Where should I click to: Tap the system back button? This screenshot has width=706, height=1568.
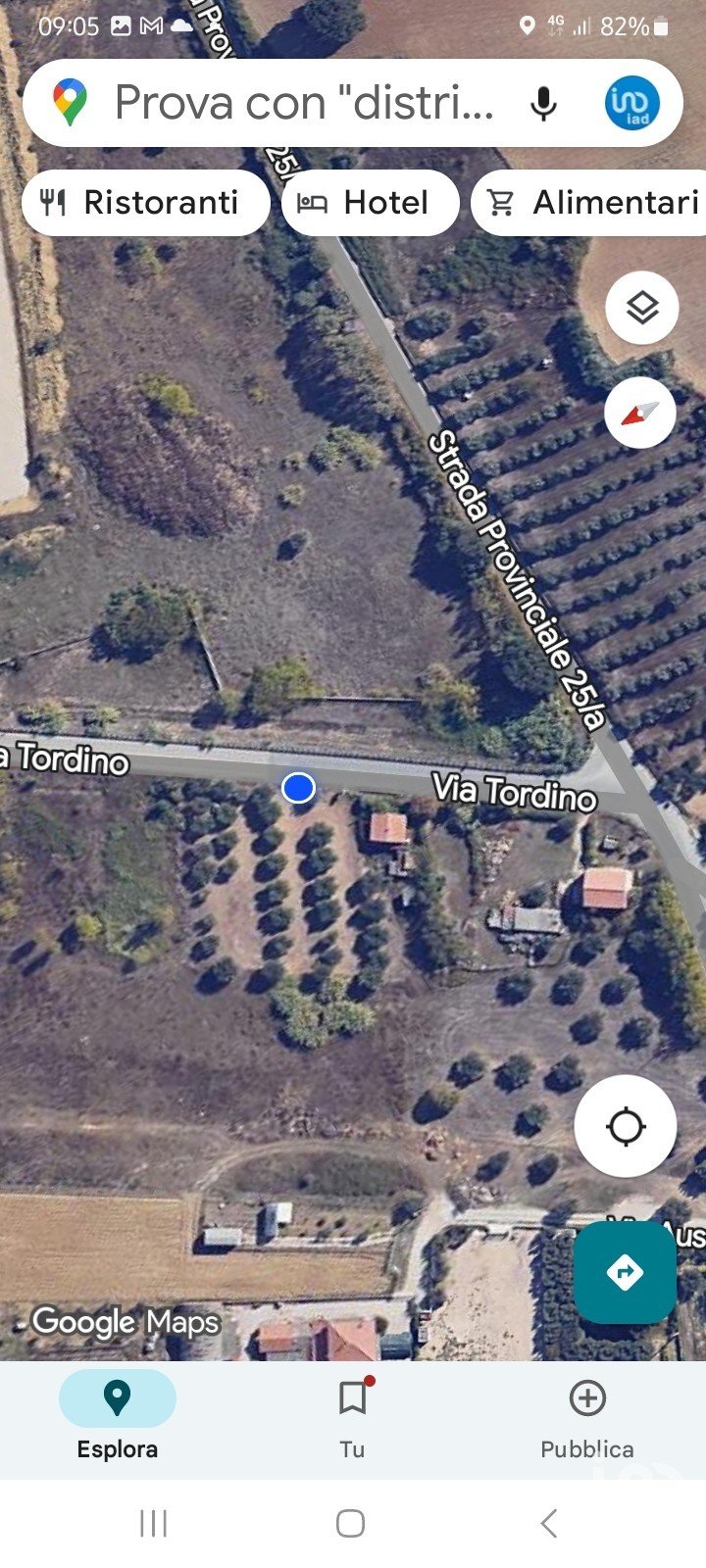[549, 1523]
